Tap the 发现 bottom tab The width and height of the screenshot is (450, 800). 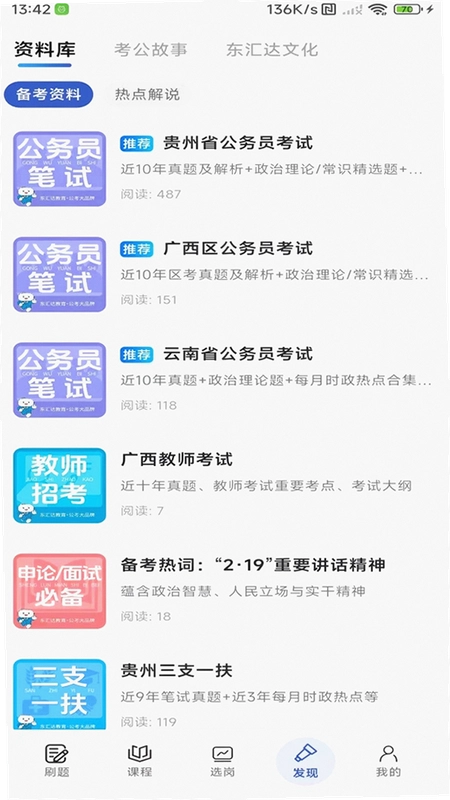[x=306, y=761]
